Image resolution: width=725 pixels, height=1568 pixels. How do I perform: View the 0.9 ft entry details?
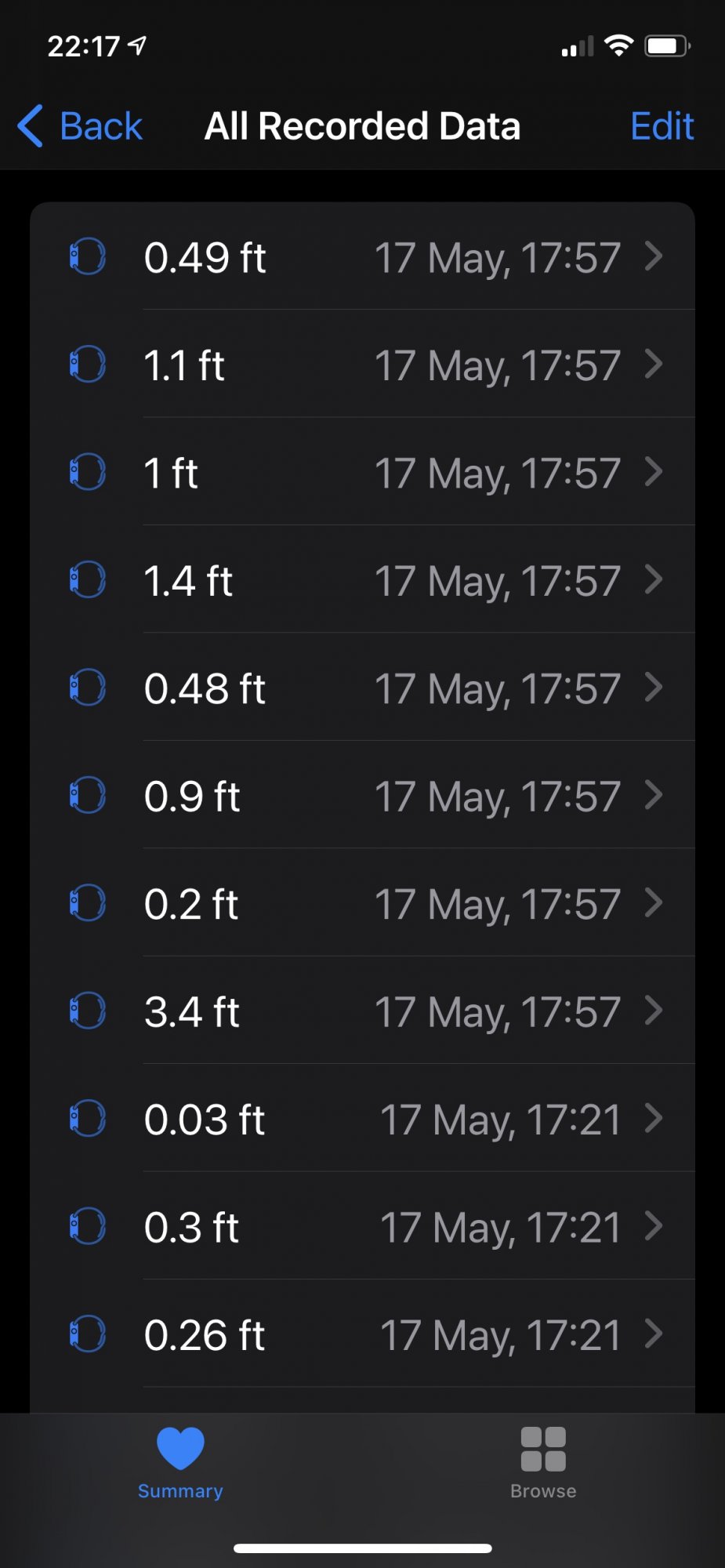point(362,797)
